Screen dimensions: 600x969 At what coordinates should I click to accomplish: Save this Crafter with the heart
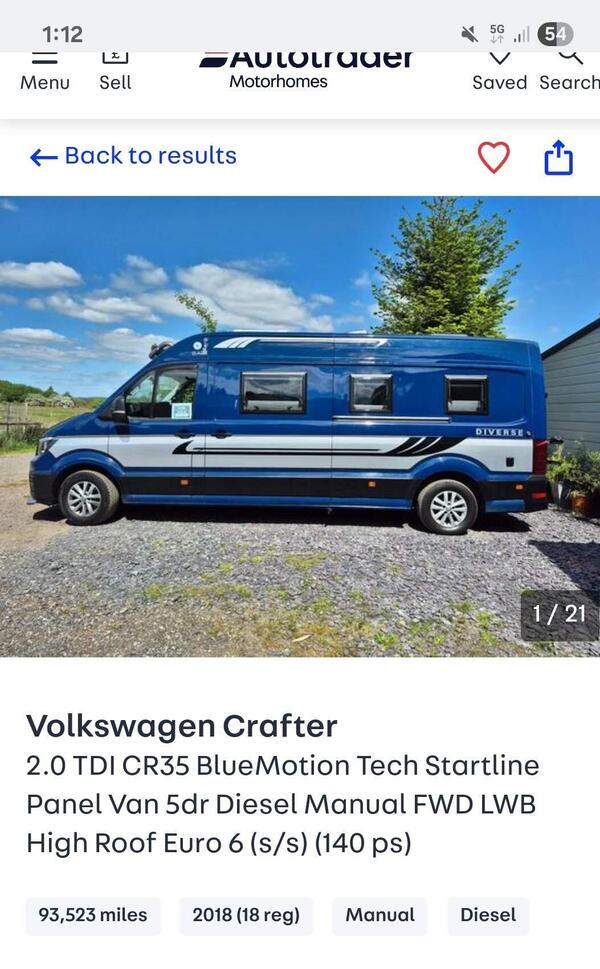493,157
